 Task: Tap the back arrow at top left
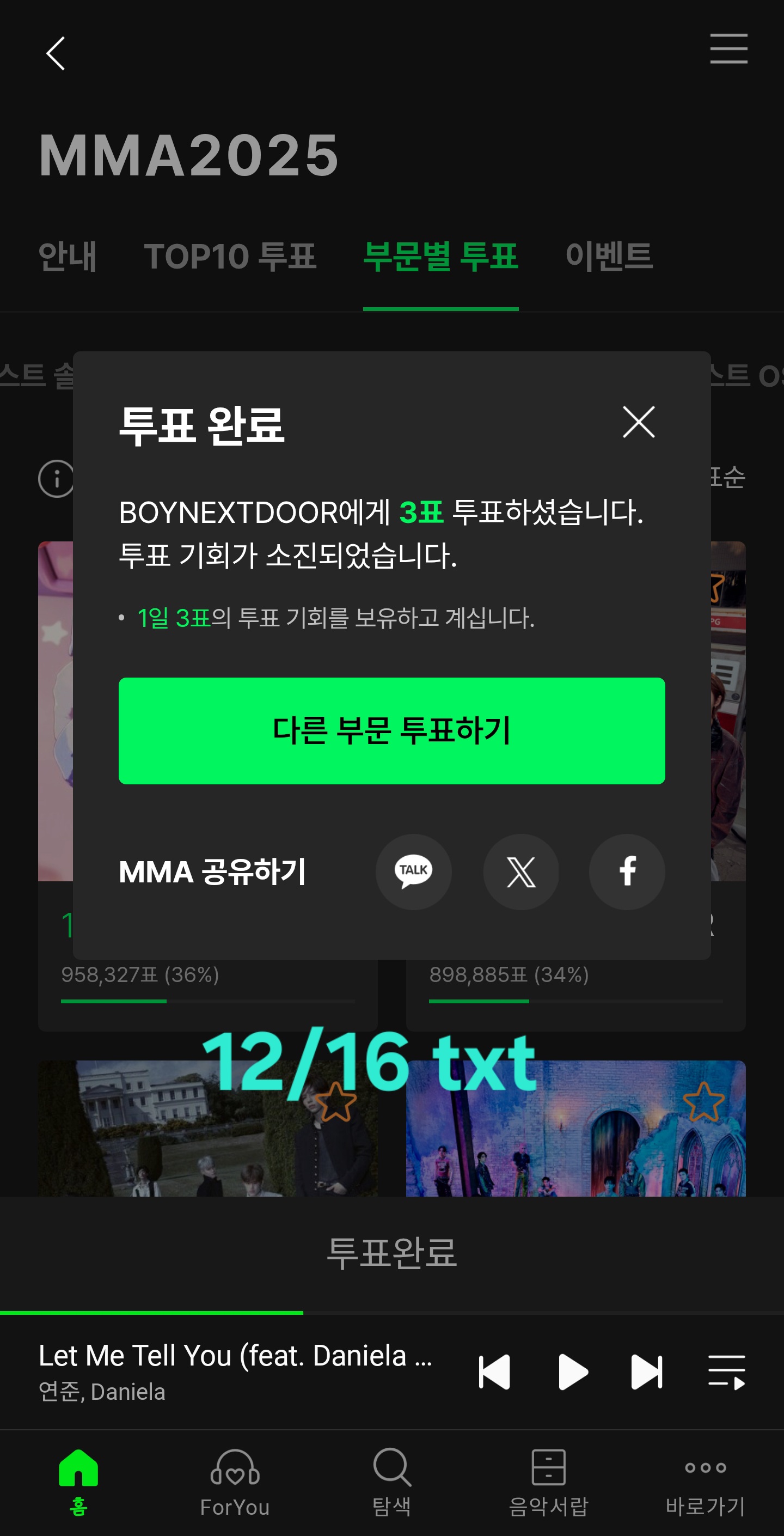(x=56, y=52)
